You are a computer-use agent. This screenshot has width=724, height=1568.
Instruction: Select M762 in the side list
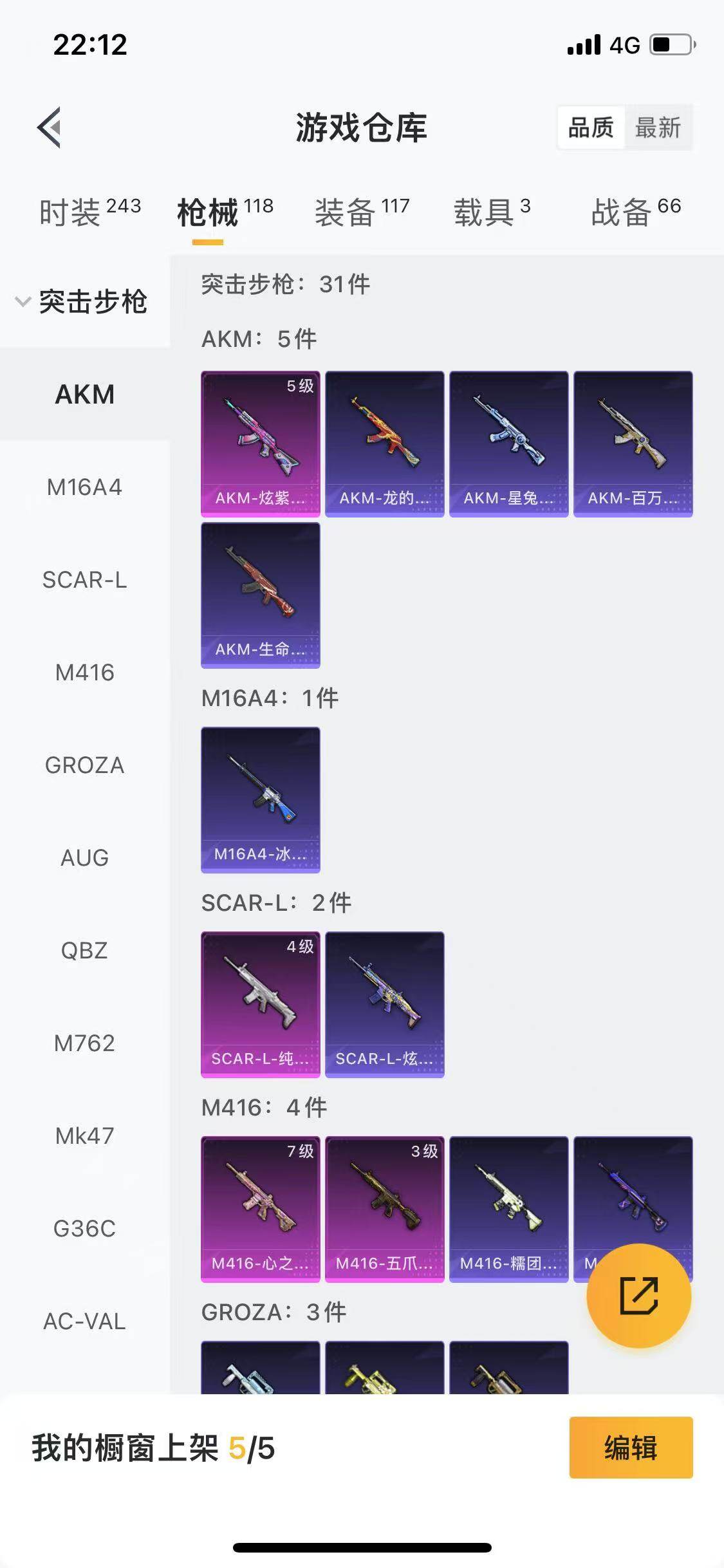tap(85, 1043)
